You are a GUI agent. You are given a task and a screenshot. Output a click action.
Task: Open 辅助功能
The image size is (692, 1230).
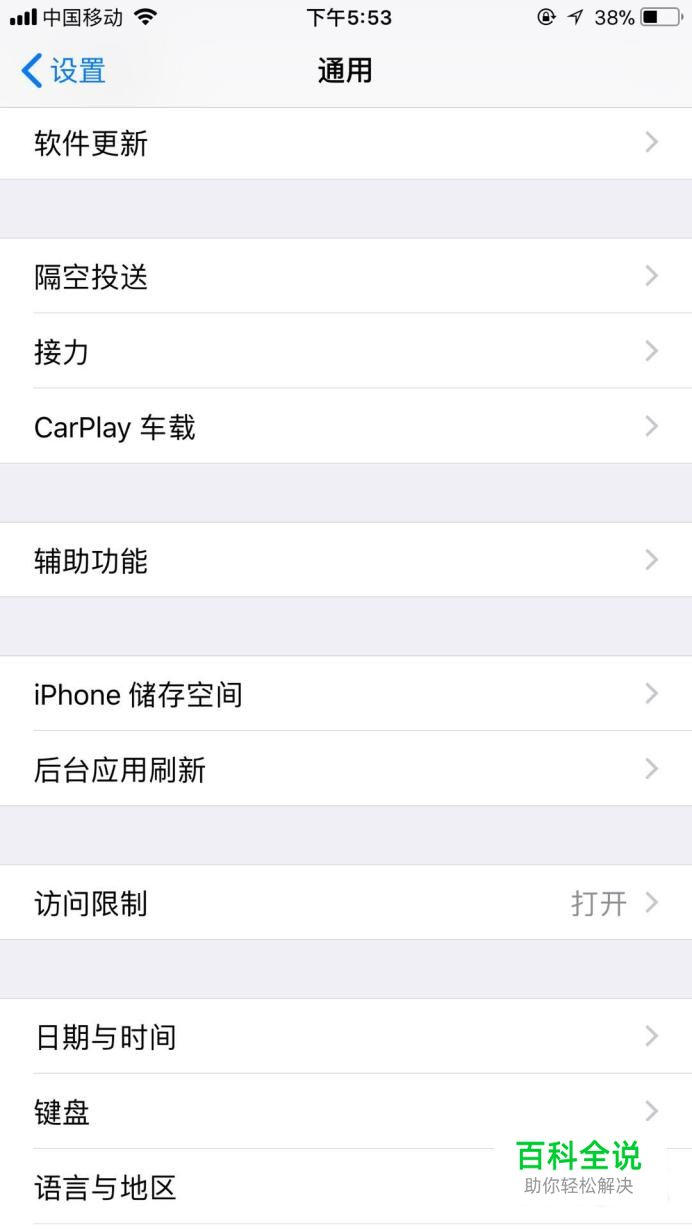[346, 560]
